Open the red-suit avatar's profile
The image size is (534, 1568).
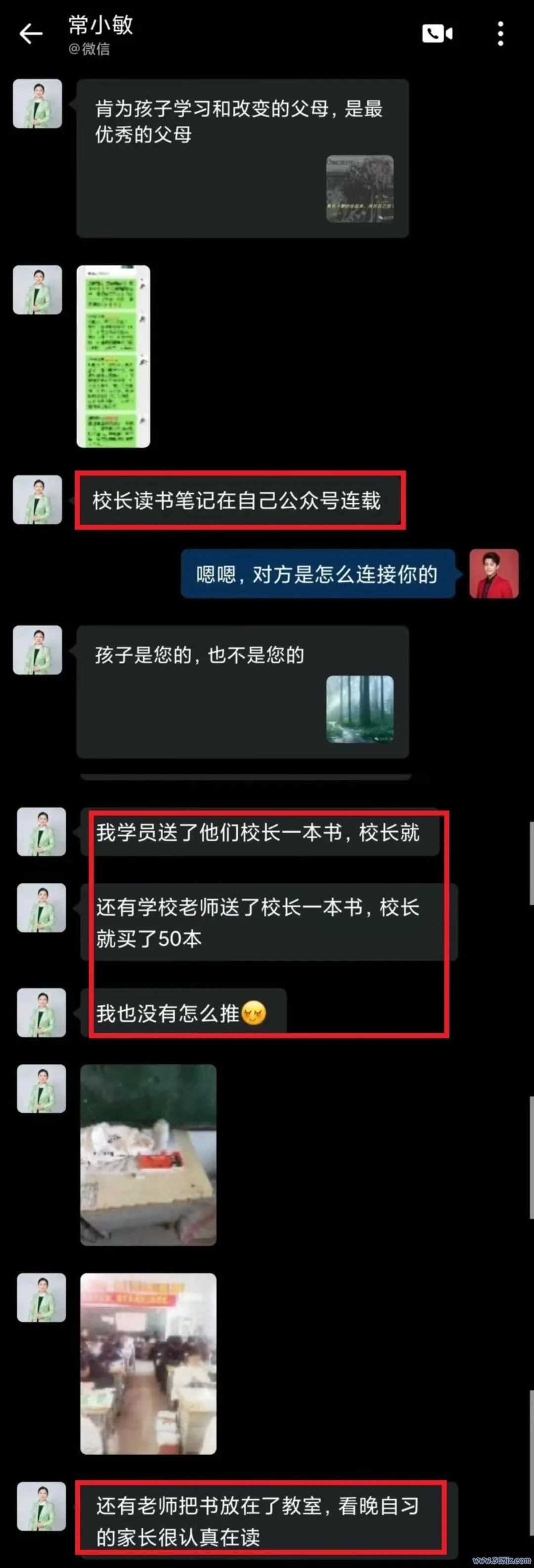point(494,573)
